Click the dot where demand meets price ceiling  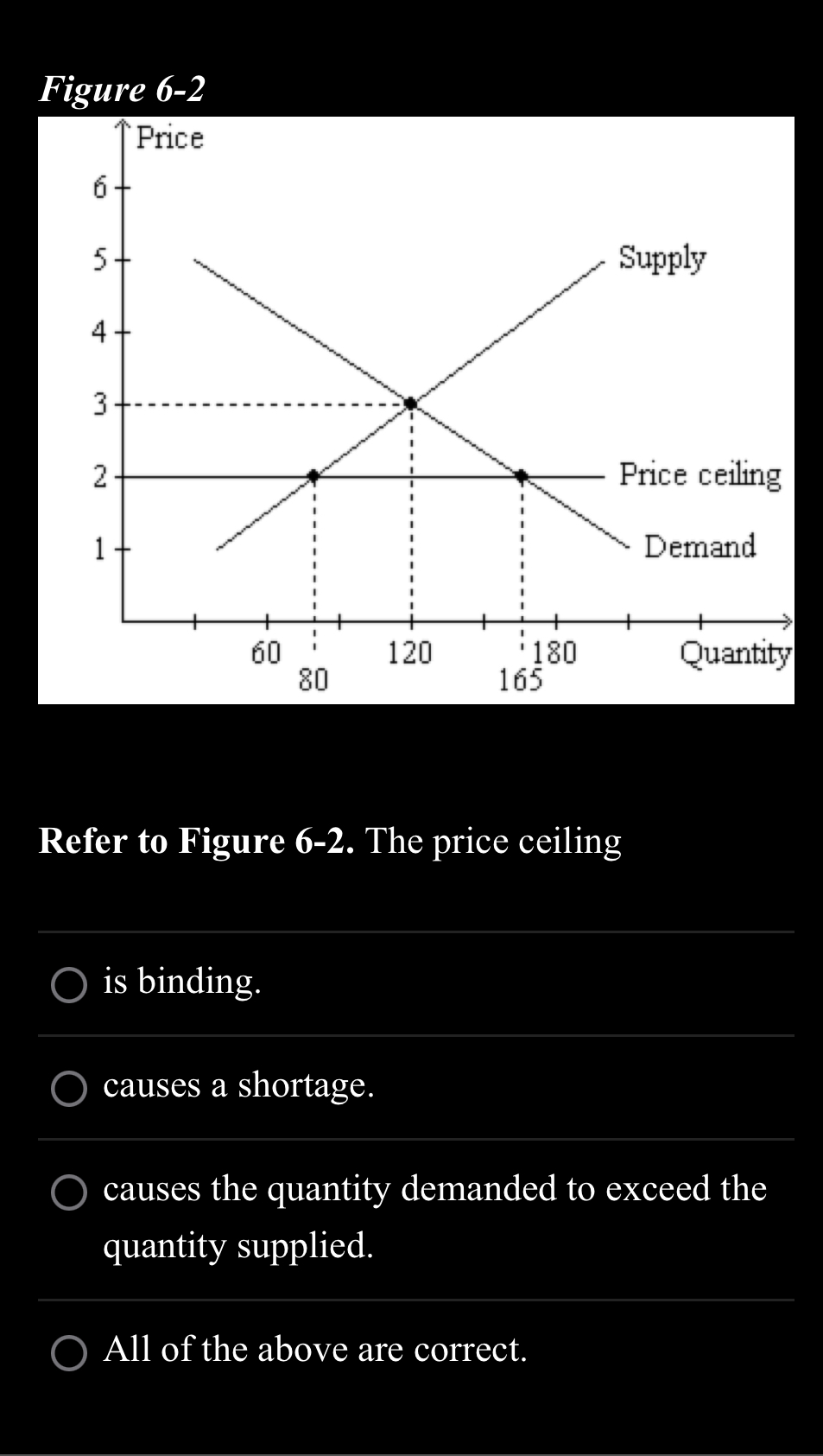tap(522, 474)
